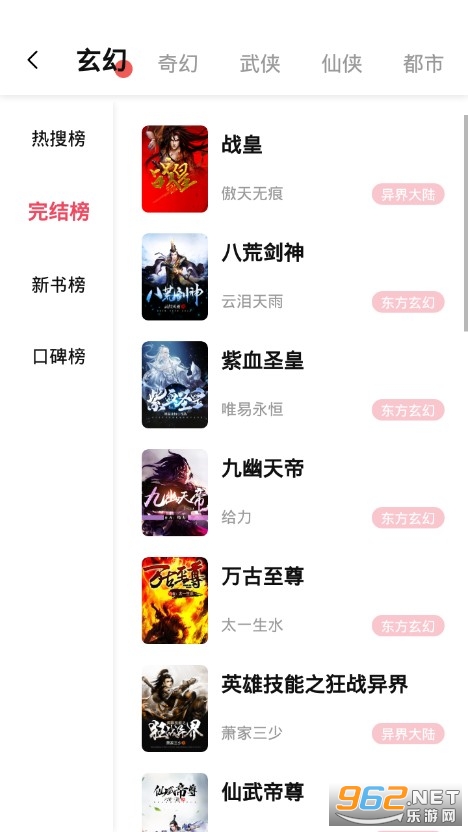Go back using the arrow icon
The image size is (468, 832).
(x=33, y=60)
